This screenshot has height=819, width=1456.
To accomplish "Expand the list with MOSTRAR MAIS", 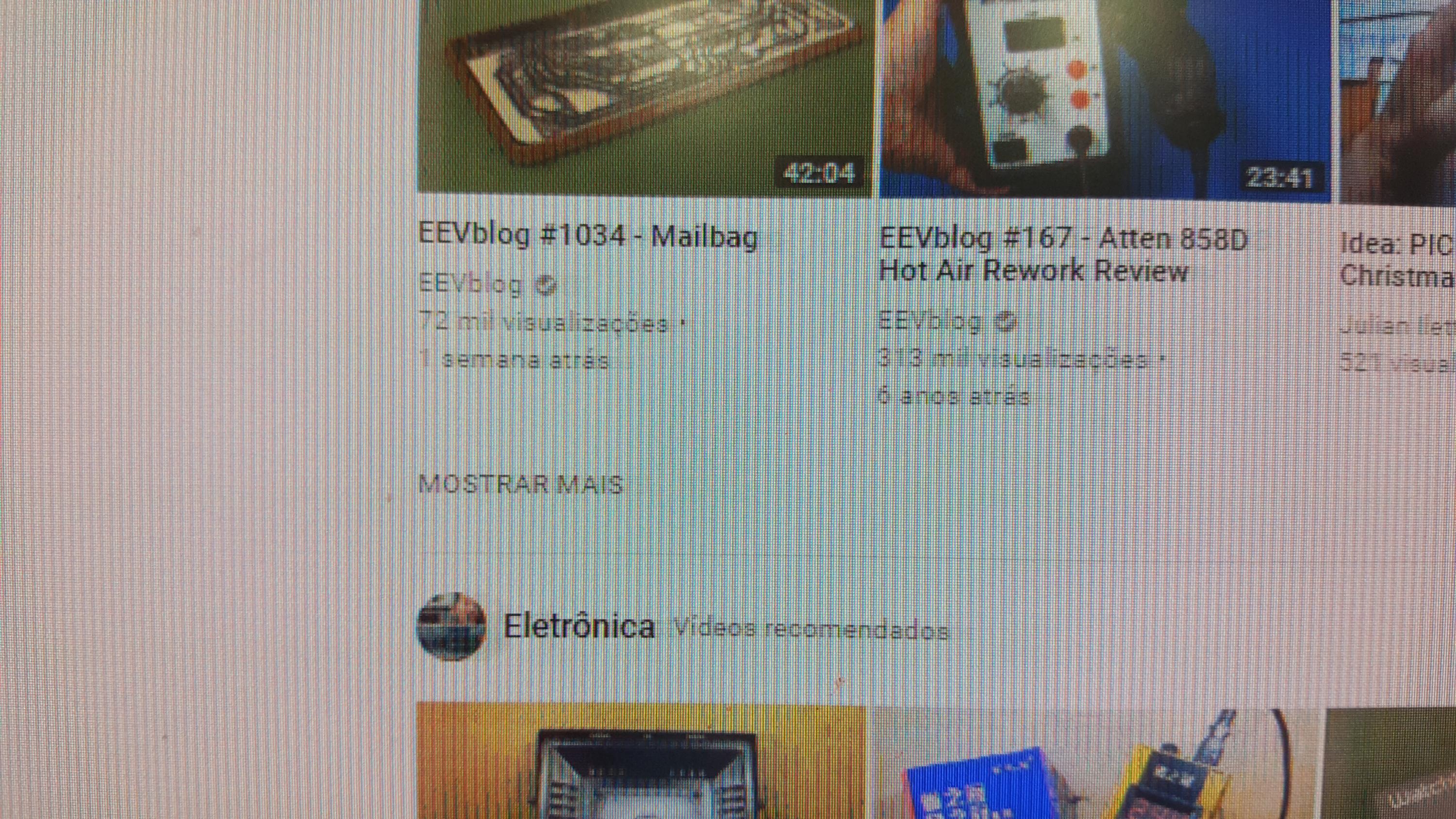I will click(x=521, y=484).
